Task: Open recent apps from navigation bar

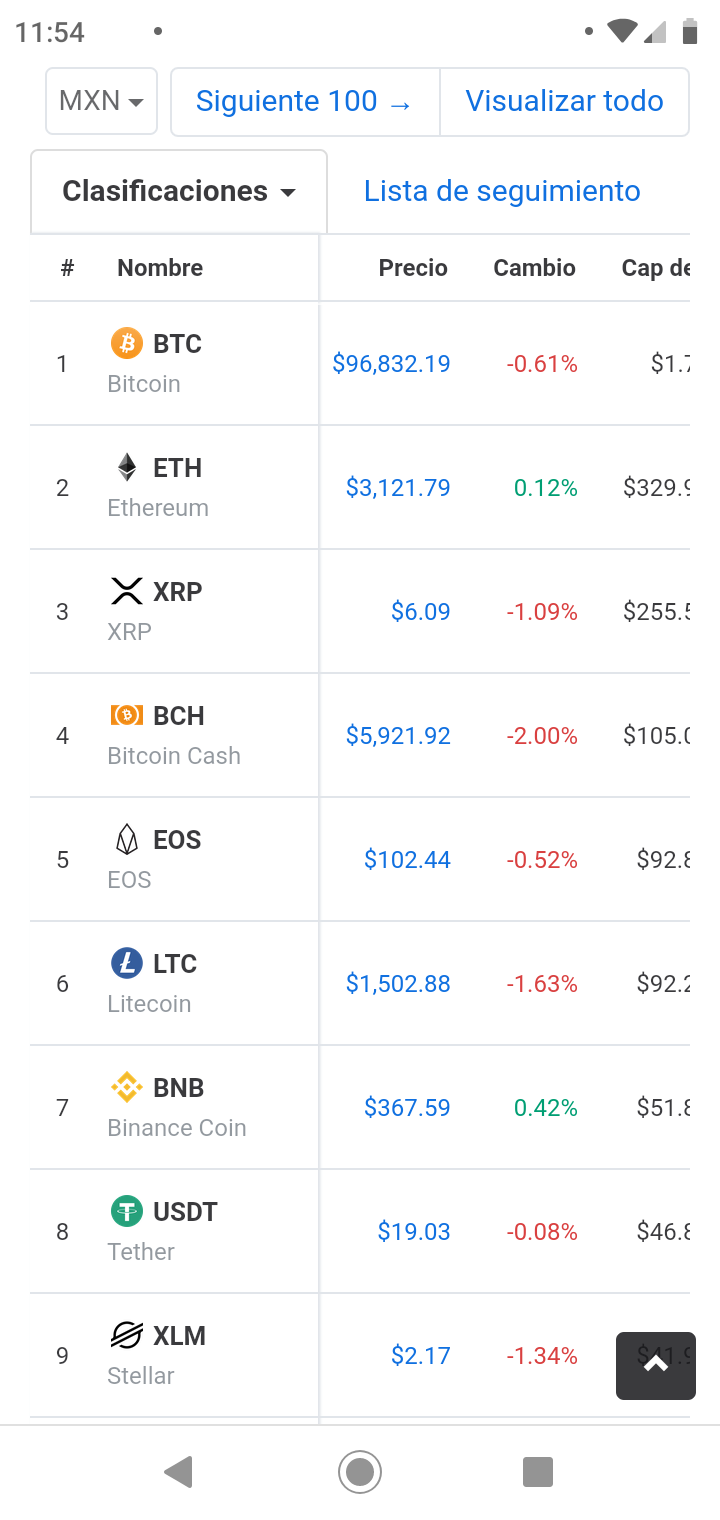Action: [x=538, y=1472]
